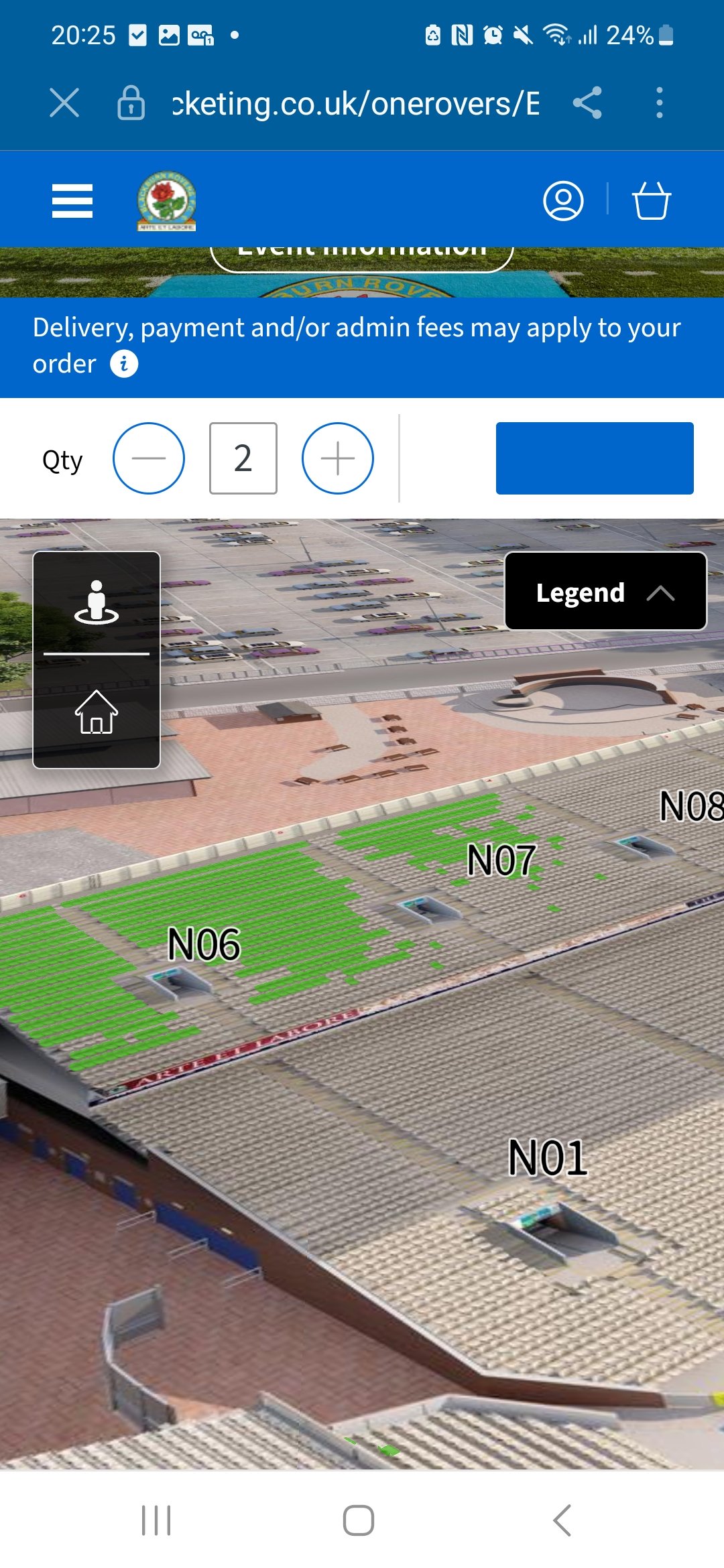Open the user account profile
Viewport: 724px width, 1568px height.
pyautogui.click(x=563, y=200)
